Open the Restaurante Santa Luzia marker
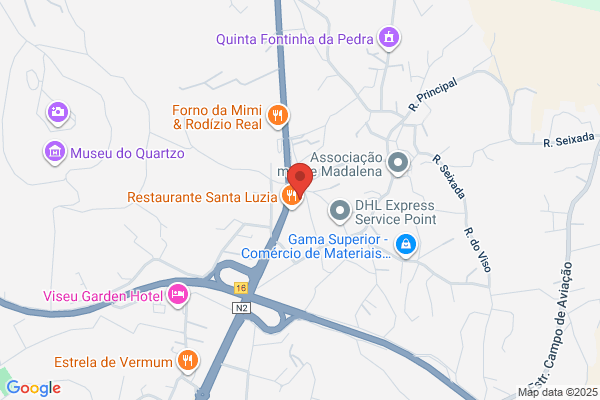Screen dimensions: 600x400 [291, 196]
